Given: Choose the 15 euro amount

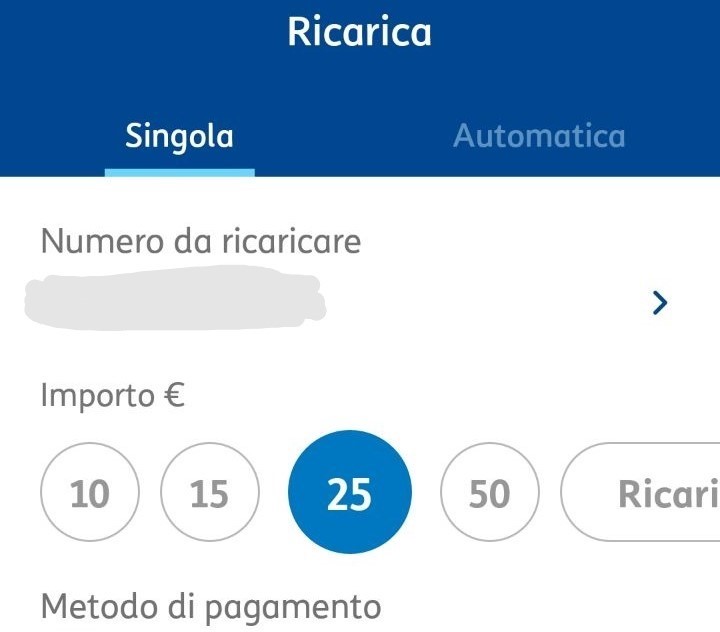Looking at the screenshot, I should pos(210,494).
